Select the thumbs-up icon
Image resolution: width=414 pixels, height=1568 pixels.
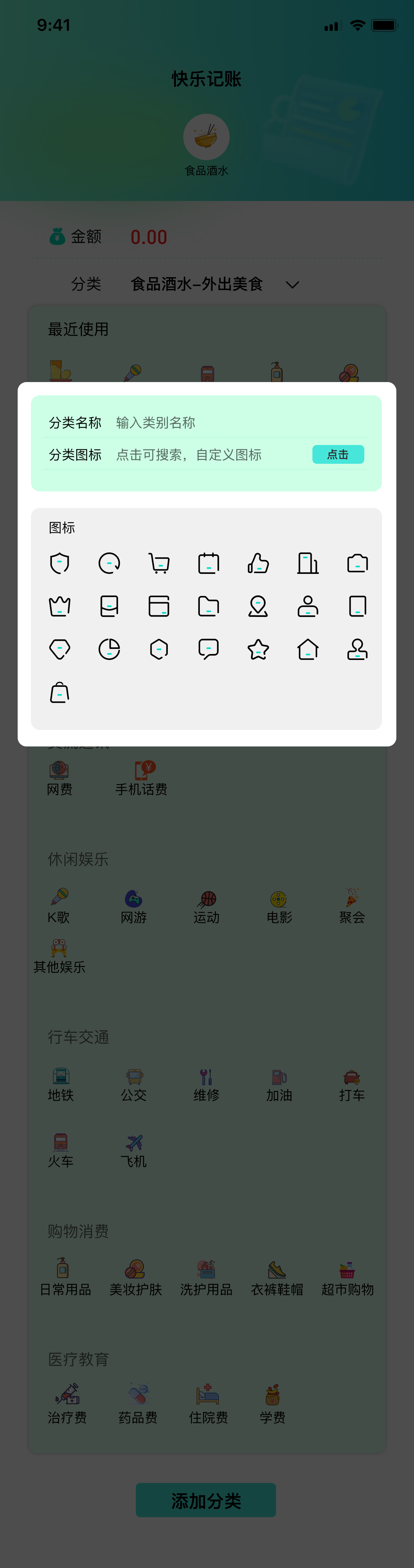[258, 563]
